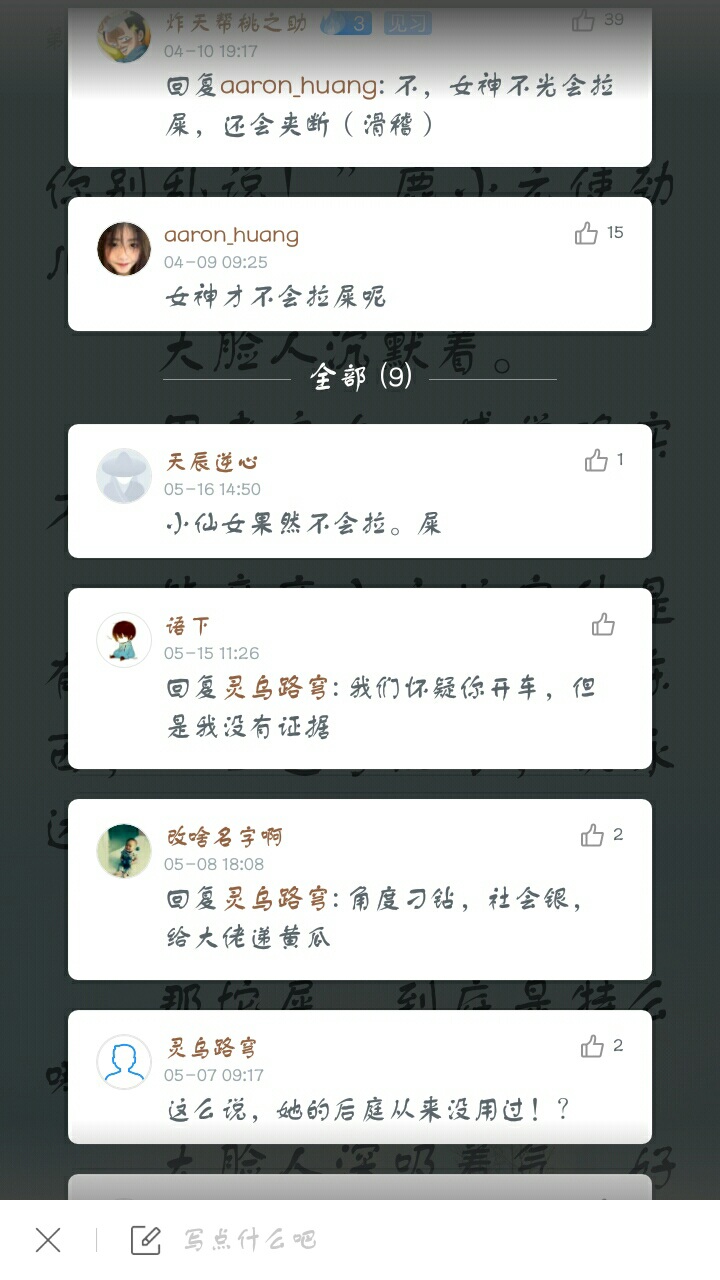Like 灵乌路穹's comment
720x1280 pixels.
point(592,1047)
